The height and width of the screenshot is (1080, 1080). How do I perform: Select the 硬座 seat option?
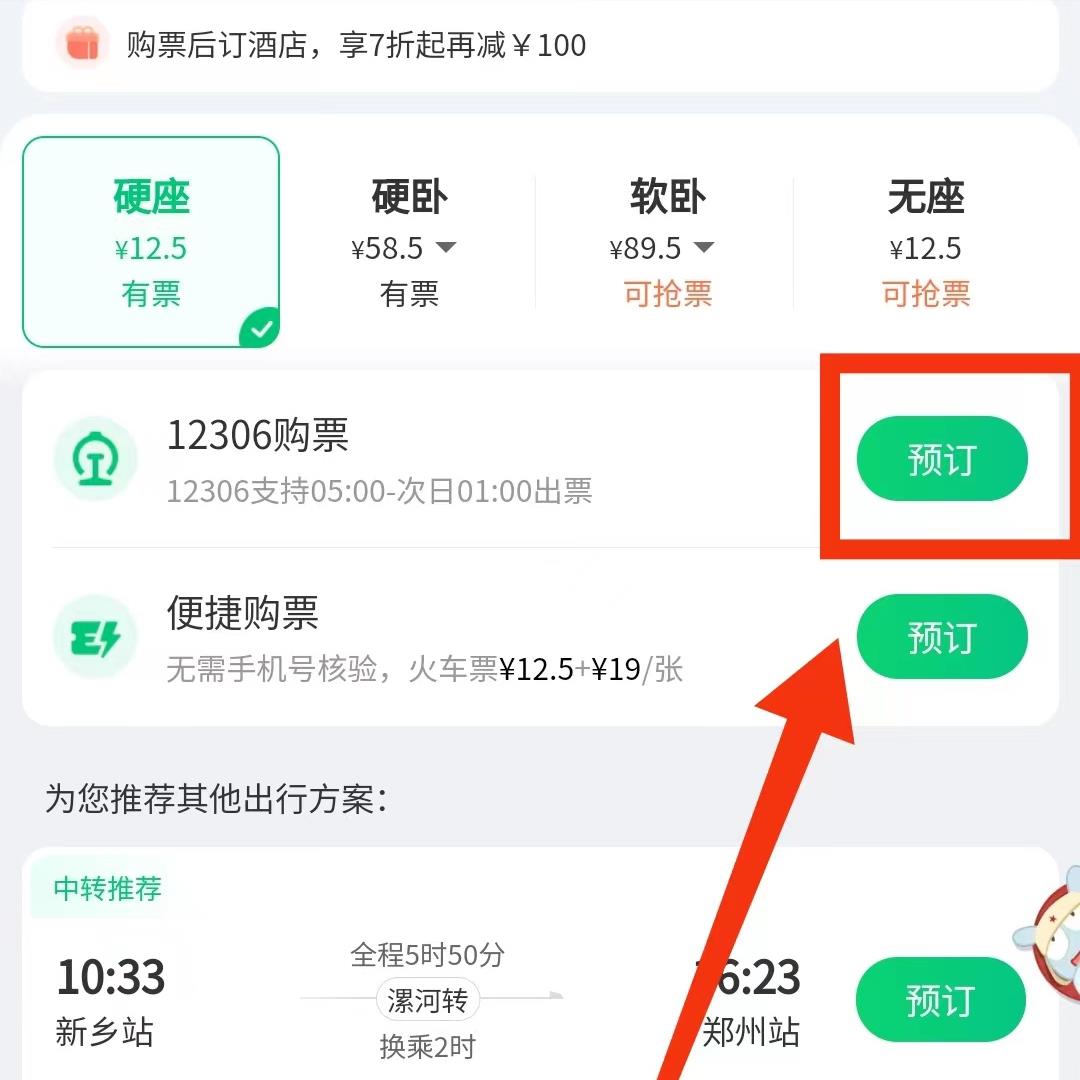[151, 243]
